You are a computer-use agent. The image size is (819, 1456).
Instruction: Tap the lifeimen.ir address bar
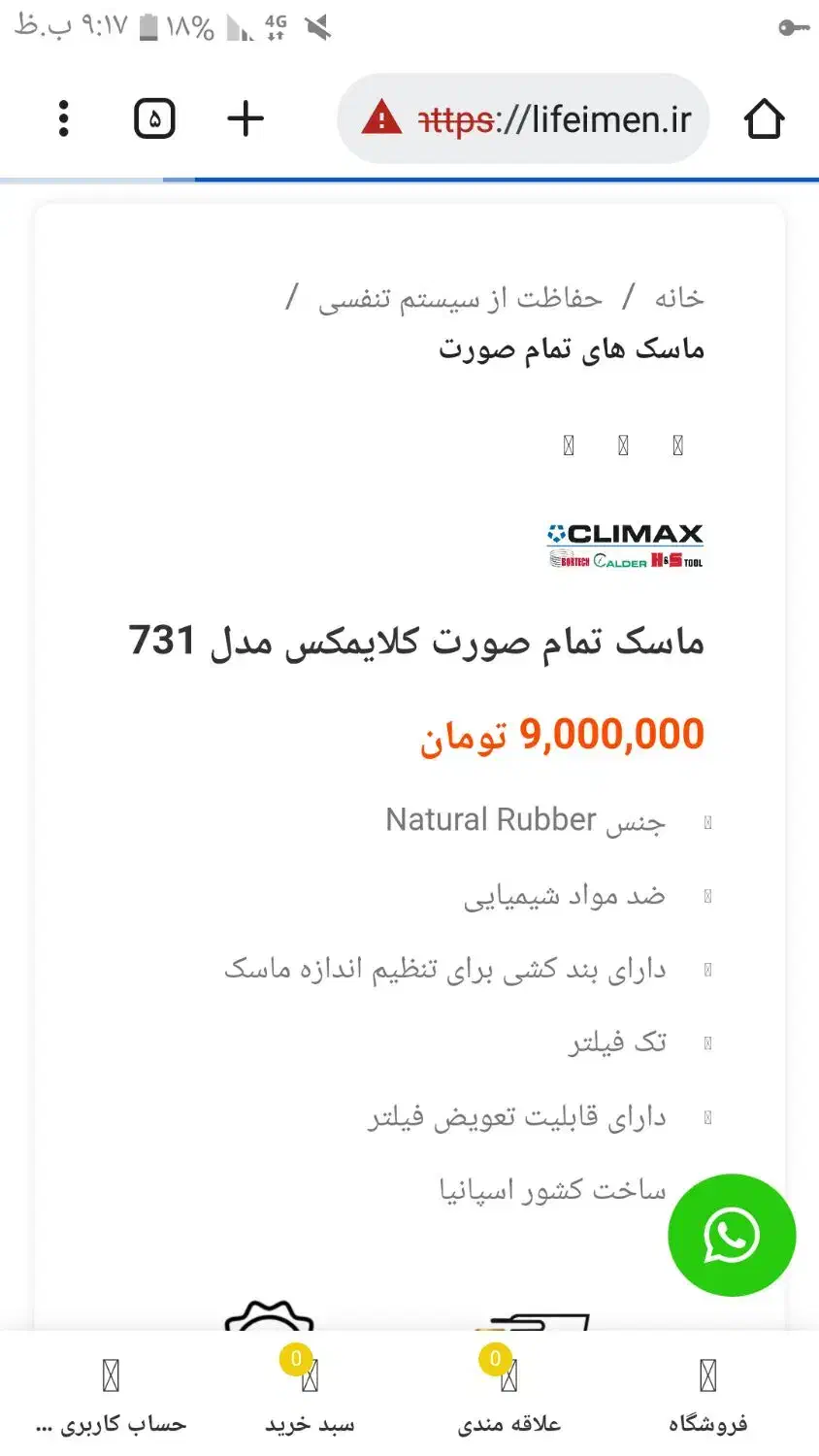click(553, 119)
